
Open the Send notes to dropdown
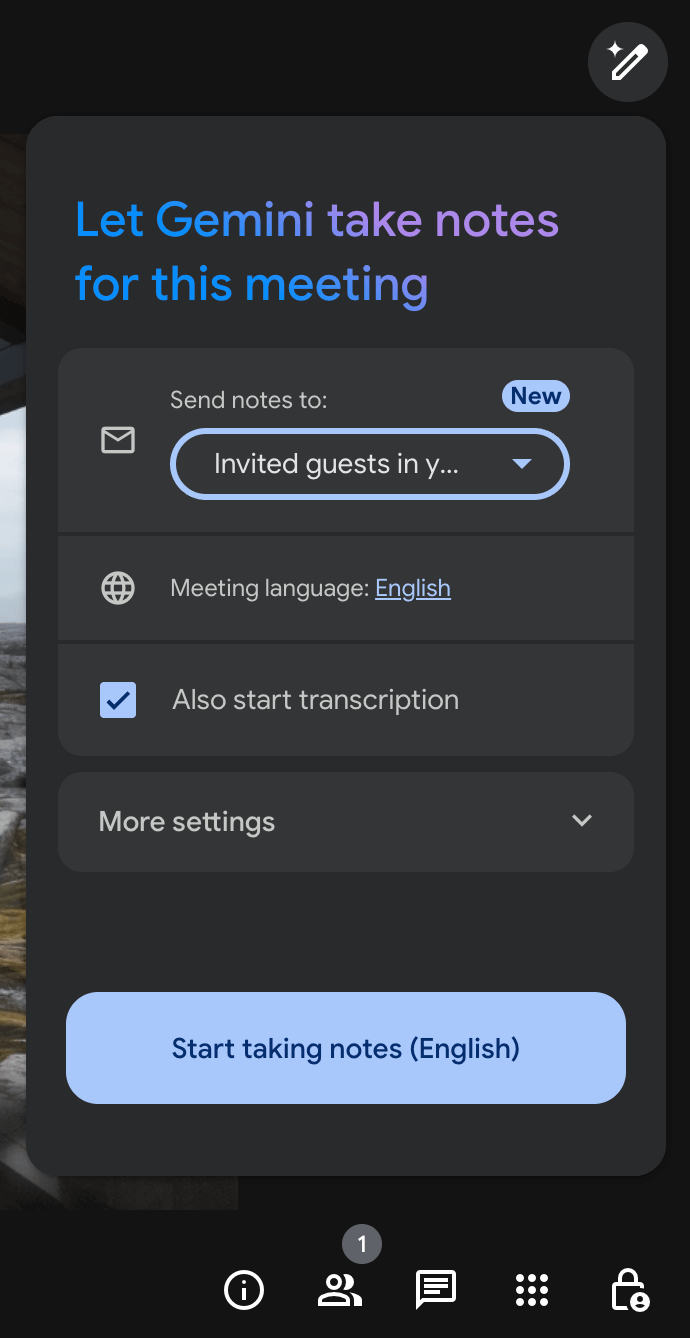coord(370,464)
